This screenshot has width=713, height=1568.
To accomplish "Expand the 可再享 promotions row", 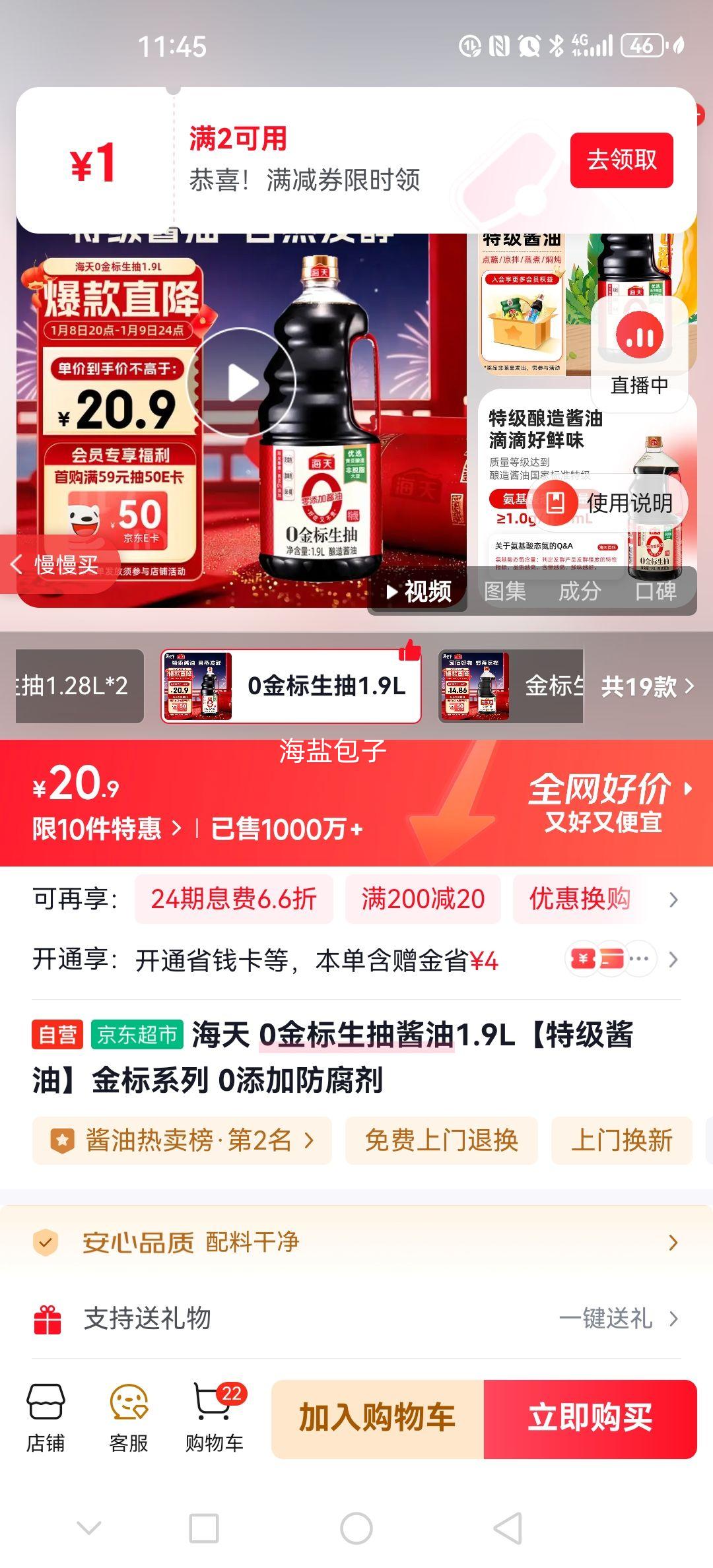I will (672, 899).
